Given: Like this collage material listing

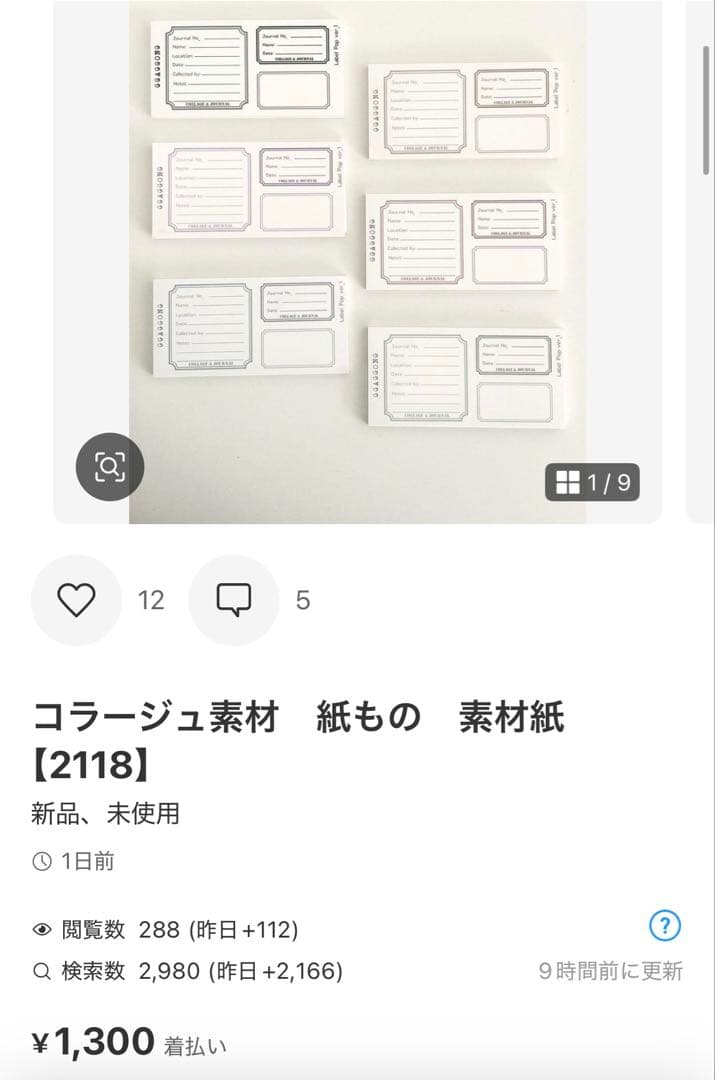Looking at the screenshot, I should coord(76,600).
